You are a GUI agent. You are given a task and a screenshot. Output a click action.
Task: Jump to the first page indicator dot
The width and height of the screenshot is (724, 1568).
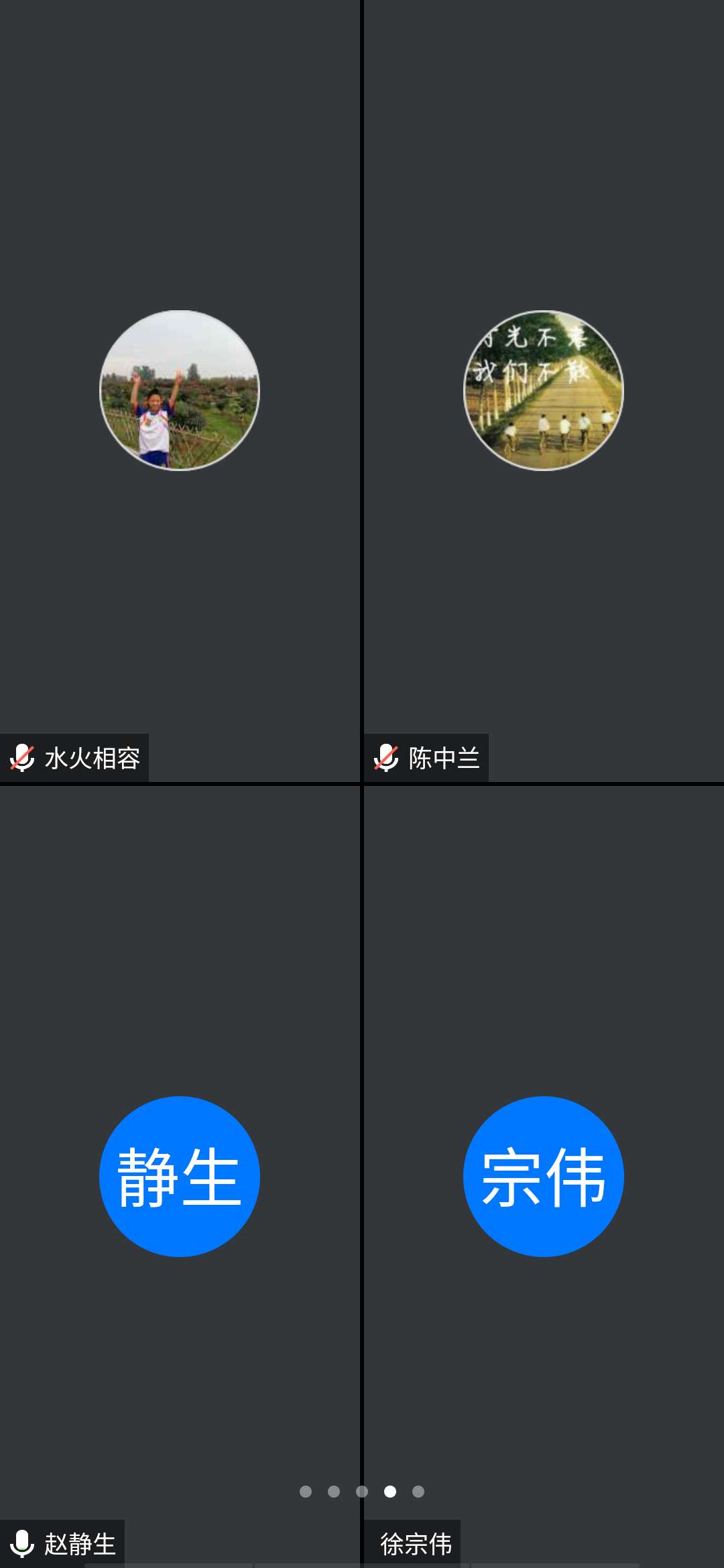click(306, 1491)
